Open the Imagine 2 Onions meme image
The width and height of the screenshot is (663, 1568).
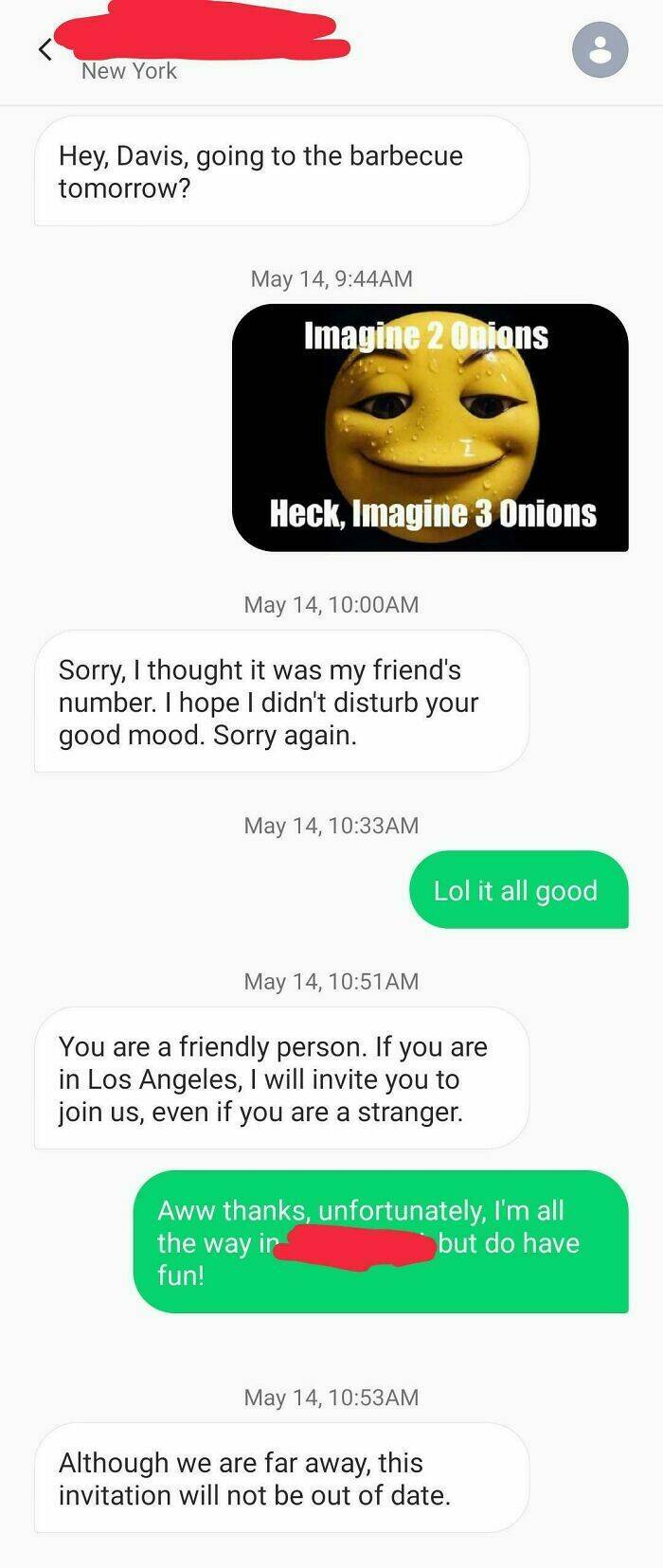coord(430,427)
